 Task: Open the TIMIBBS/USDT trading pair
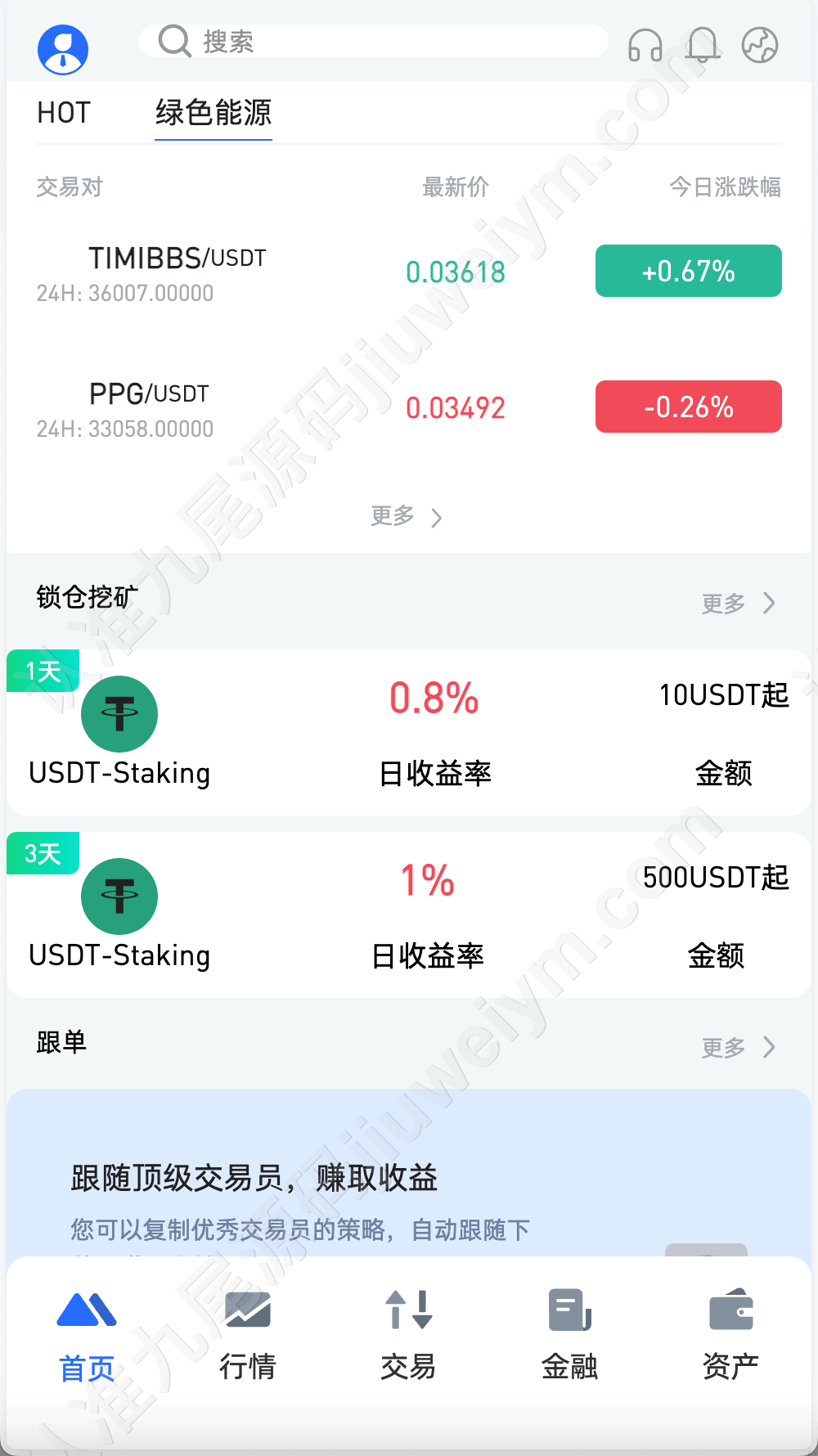point(409,272)
